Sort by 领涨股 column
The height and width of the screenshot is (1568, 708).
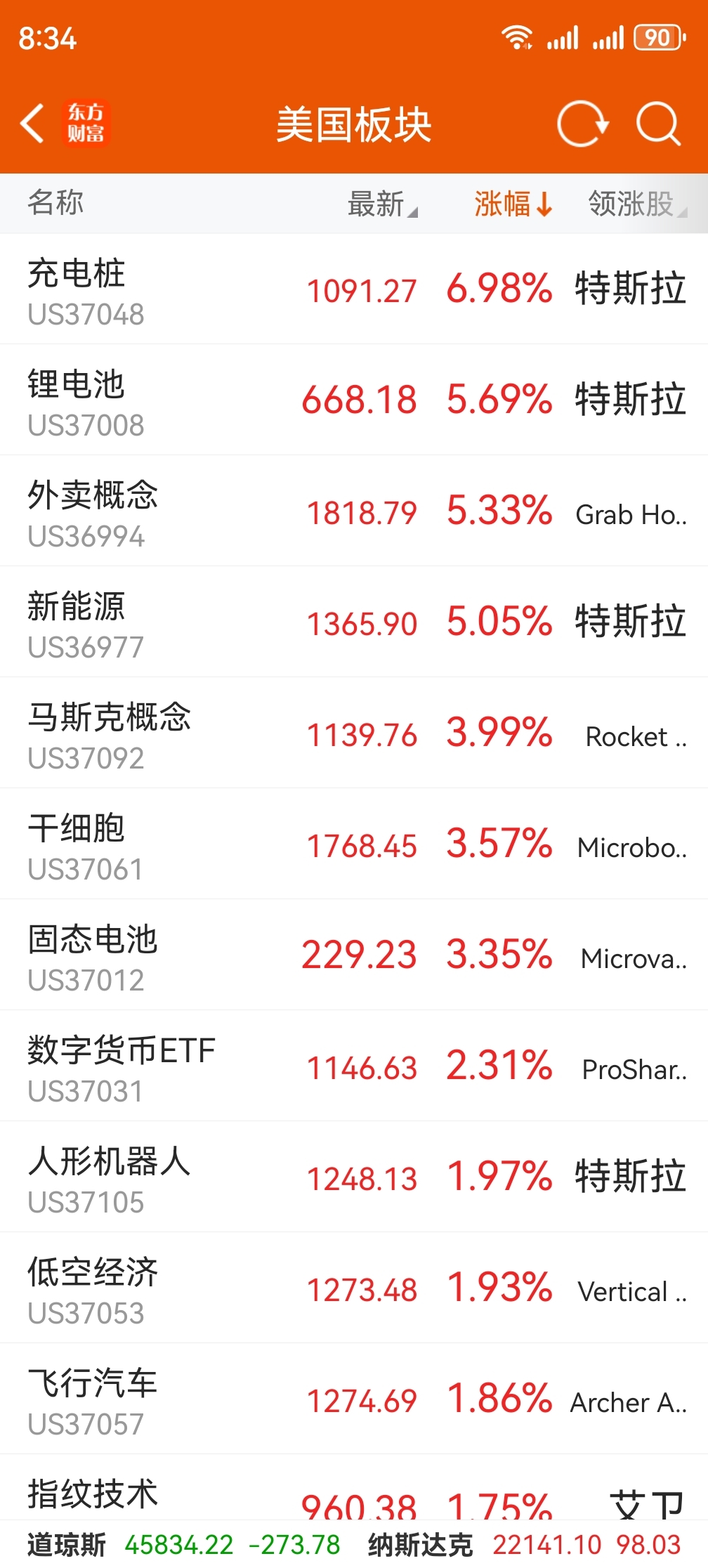point(637,204)
